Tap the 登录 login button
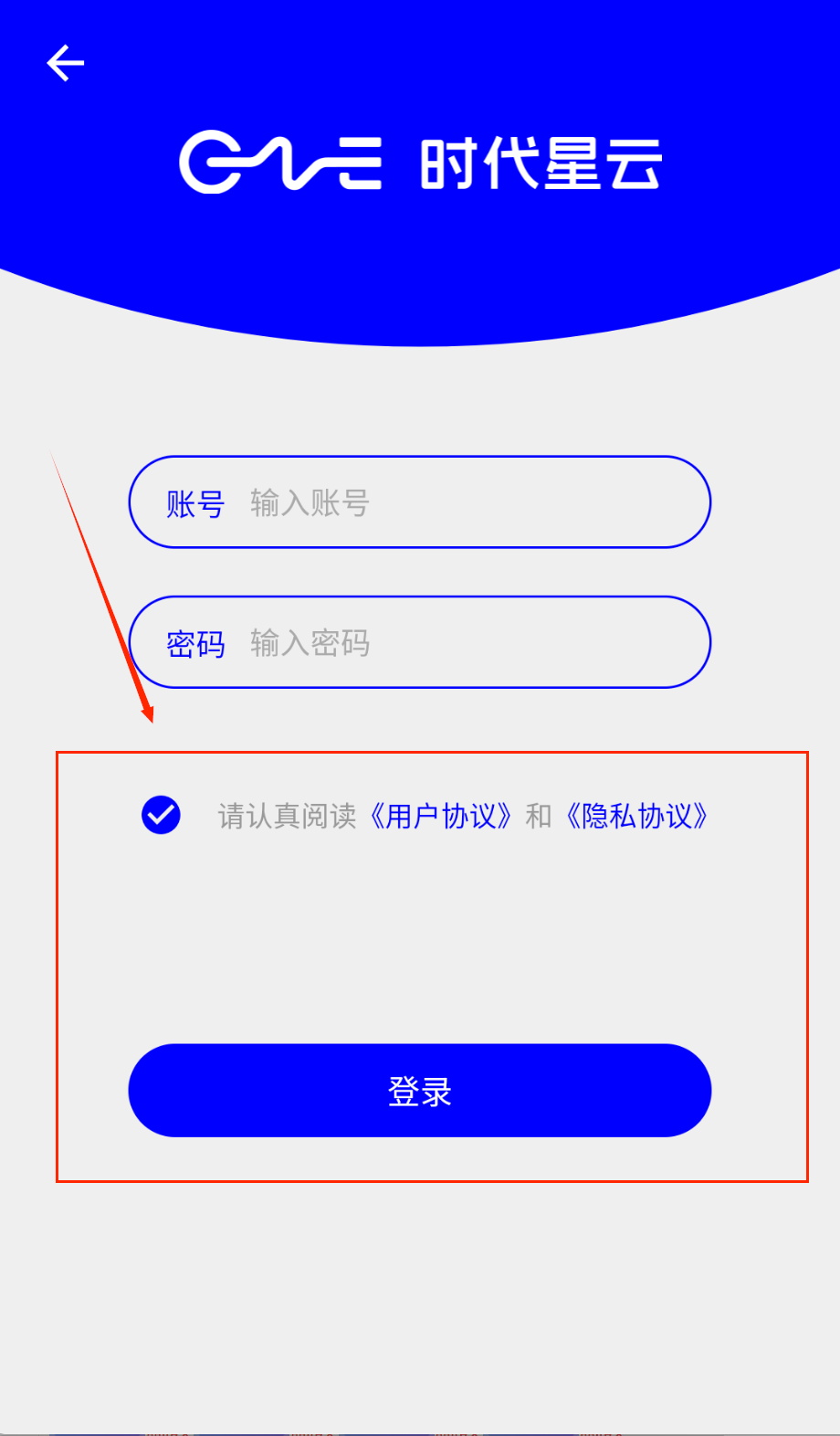This screenshot has width=840, height=1436. (419, 1091)
